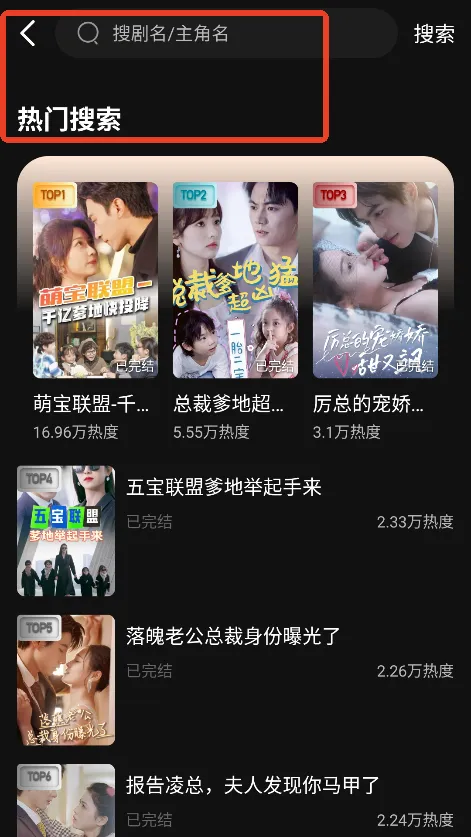Go back using the top-left arrow
Viewport: 471px width, 837px height.
[28, 33]
